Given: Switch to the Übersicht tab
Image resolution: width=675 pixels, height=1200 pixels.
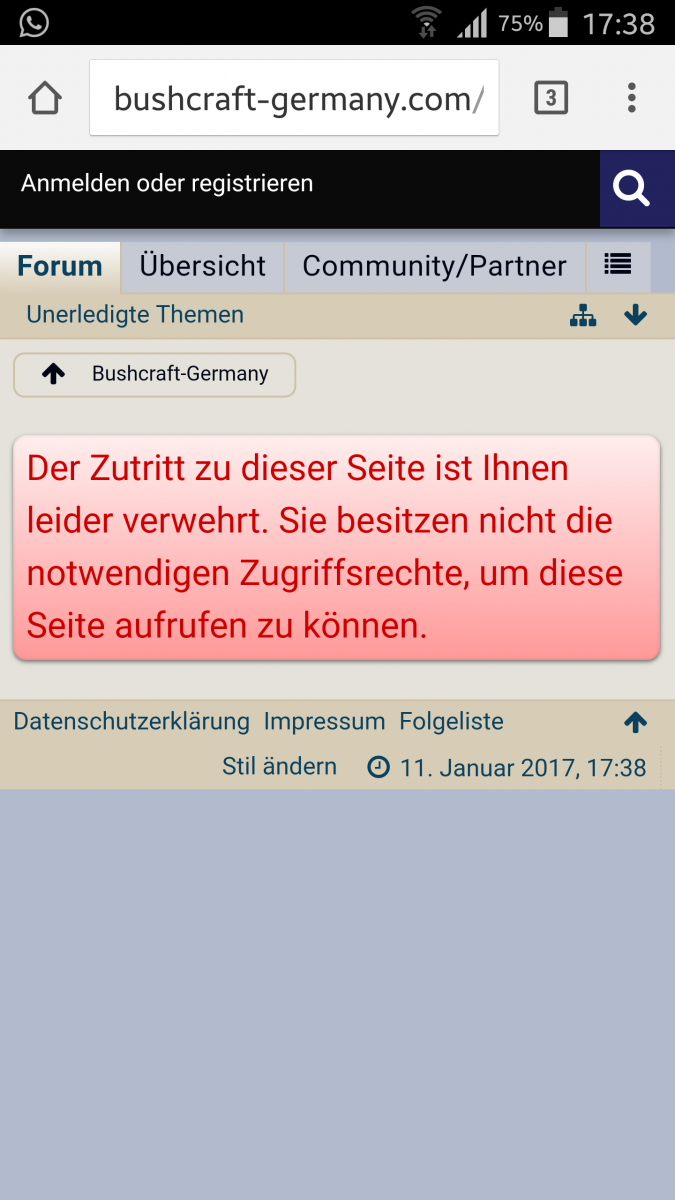Looking at the screenshot, I should [x=203, y=266].
